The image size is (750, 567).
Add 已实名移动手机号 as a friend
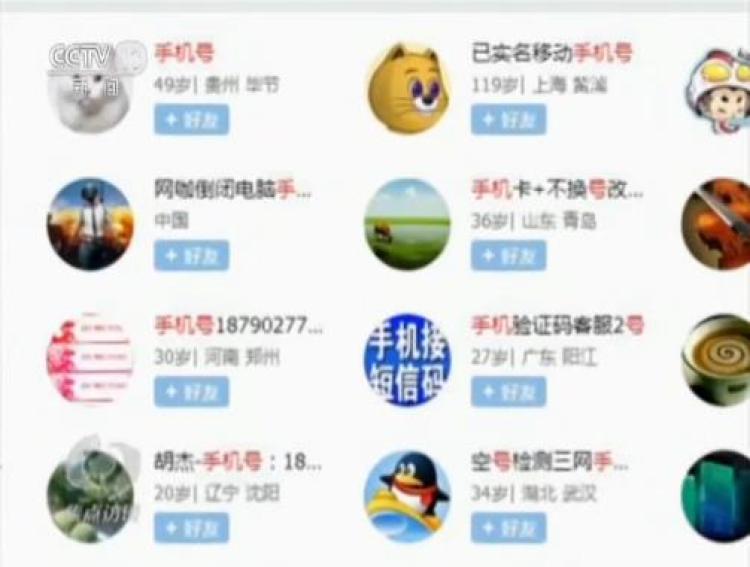pyautogui.click(x=508, y=120)
